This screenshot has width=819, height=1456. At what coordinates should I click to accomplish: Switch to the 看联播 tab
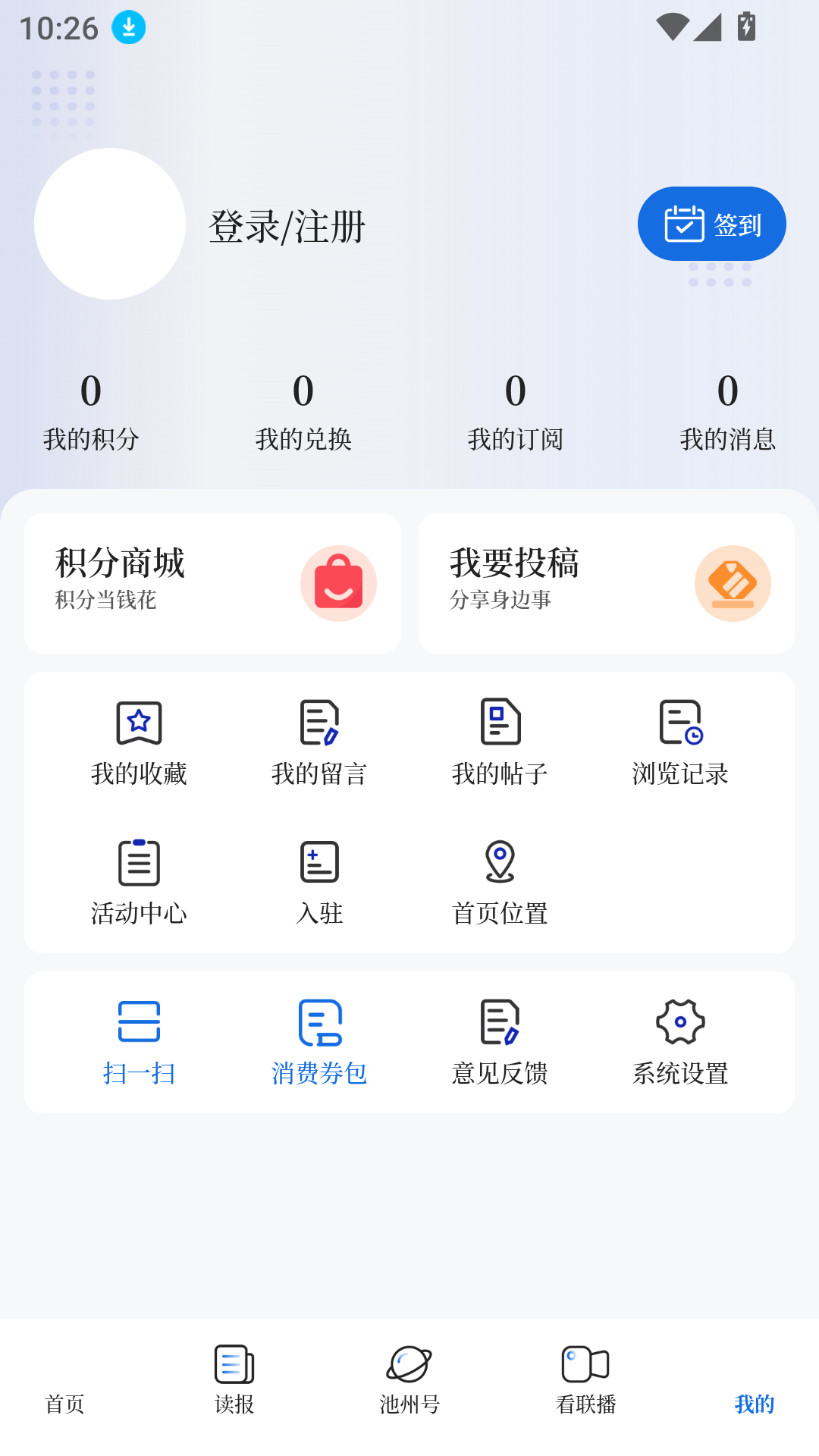585,1380
